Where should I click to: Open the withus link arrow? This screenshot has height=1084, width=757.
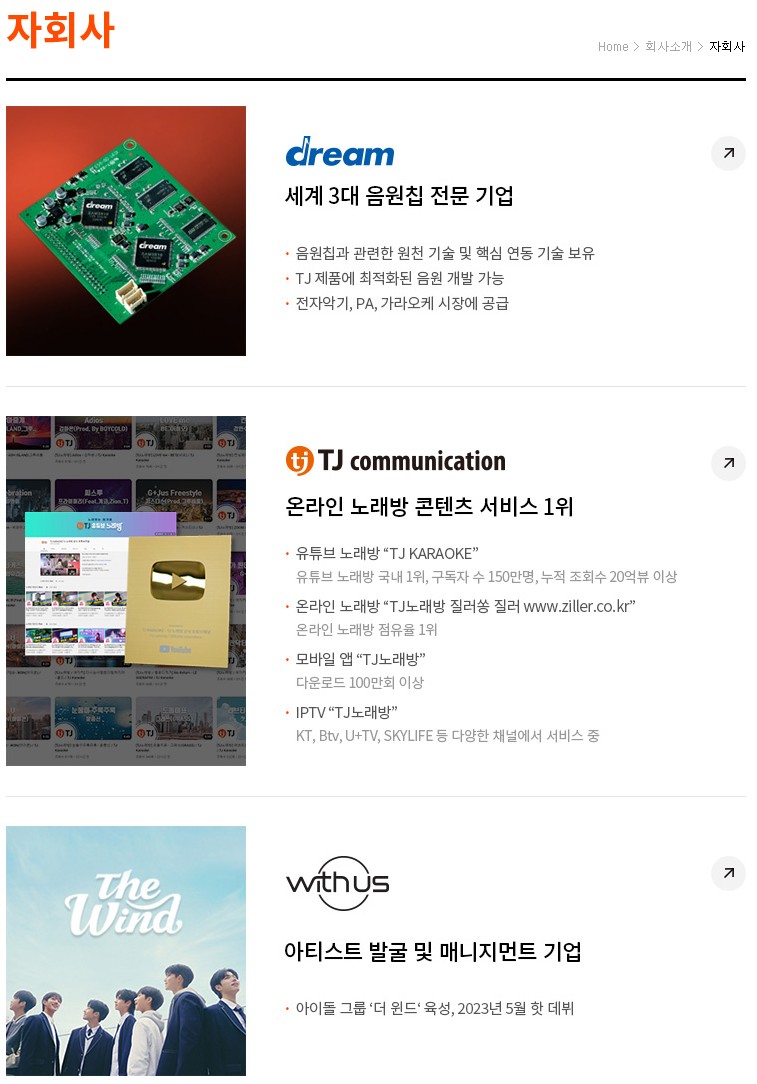point(728,873)
